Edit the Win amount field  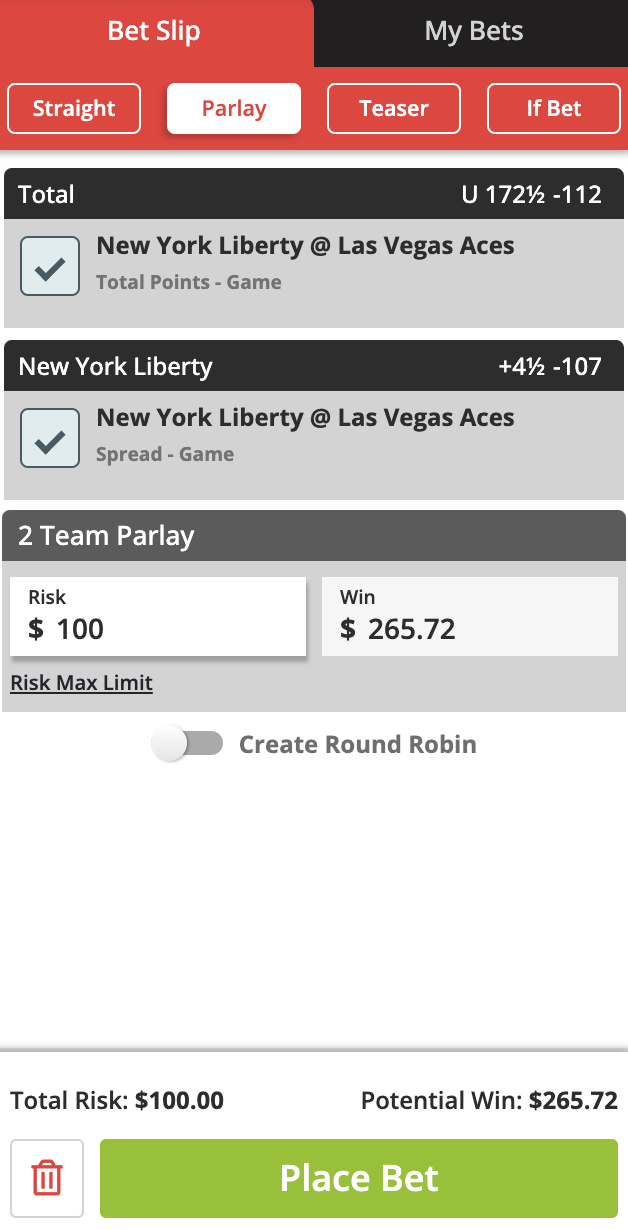470,616
